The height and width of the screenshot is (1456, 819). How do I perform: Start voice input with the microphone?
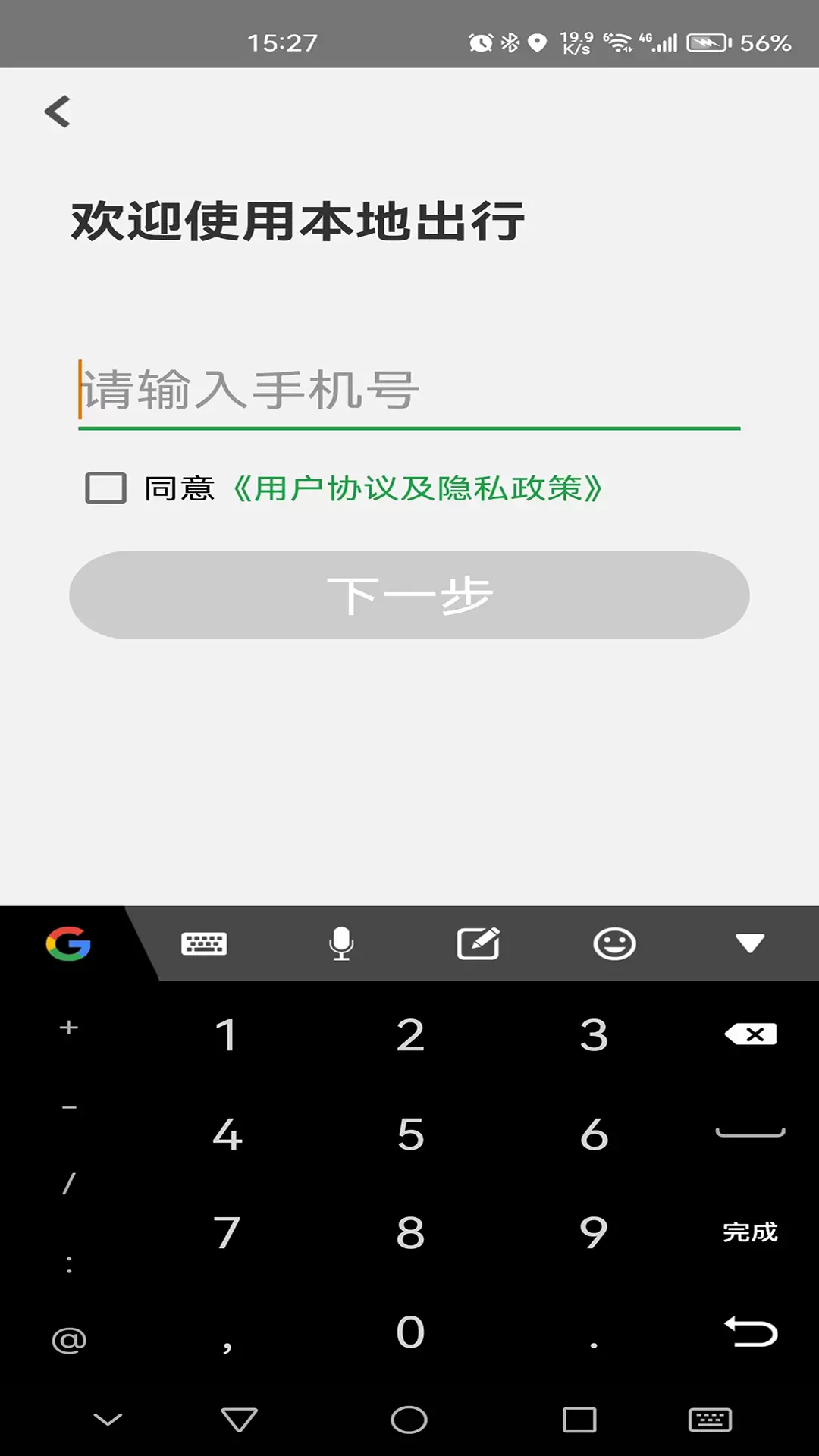click(341, 944)
